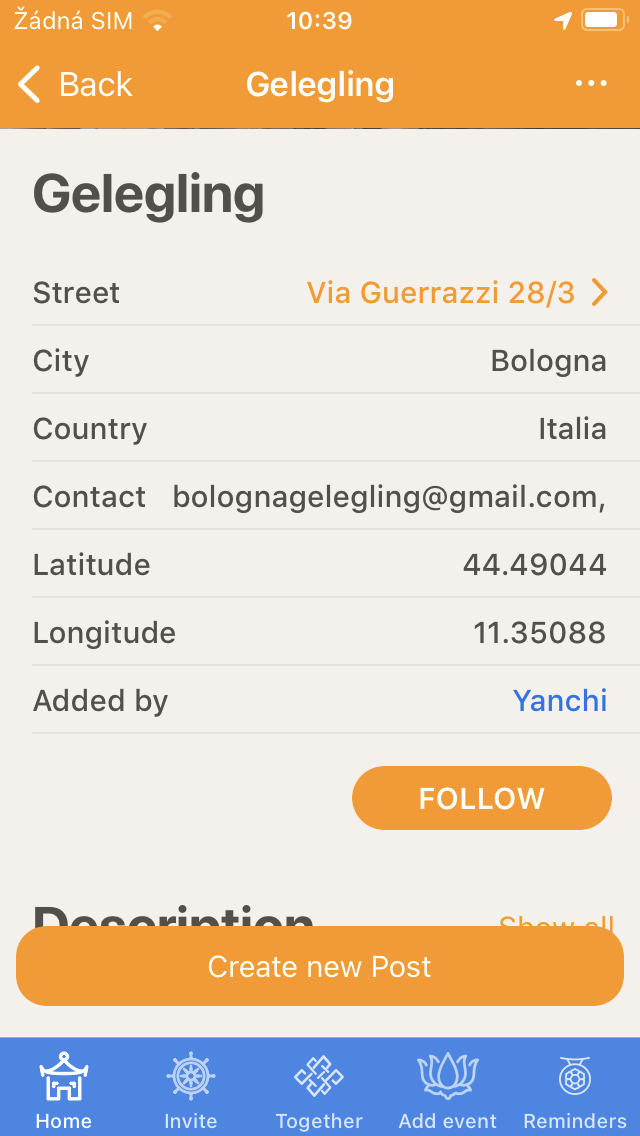Select the Add event tab

(x=447, y=1090)
